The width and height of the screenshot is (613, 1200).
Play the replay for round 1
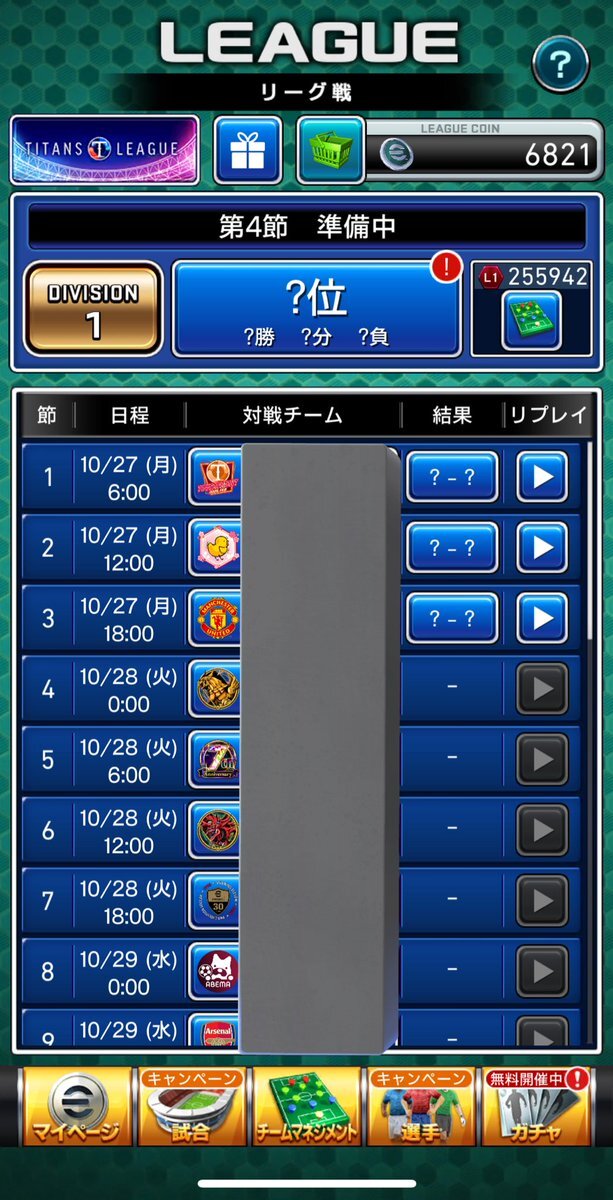[x=541, y=477]
